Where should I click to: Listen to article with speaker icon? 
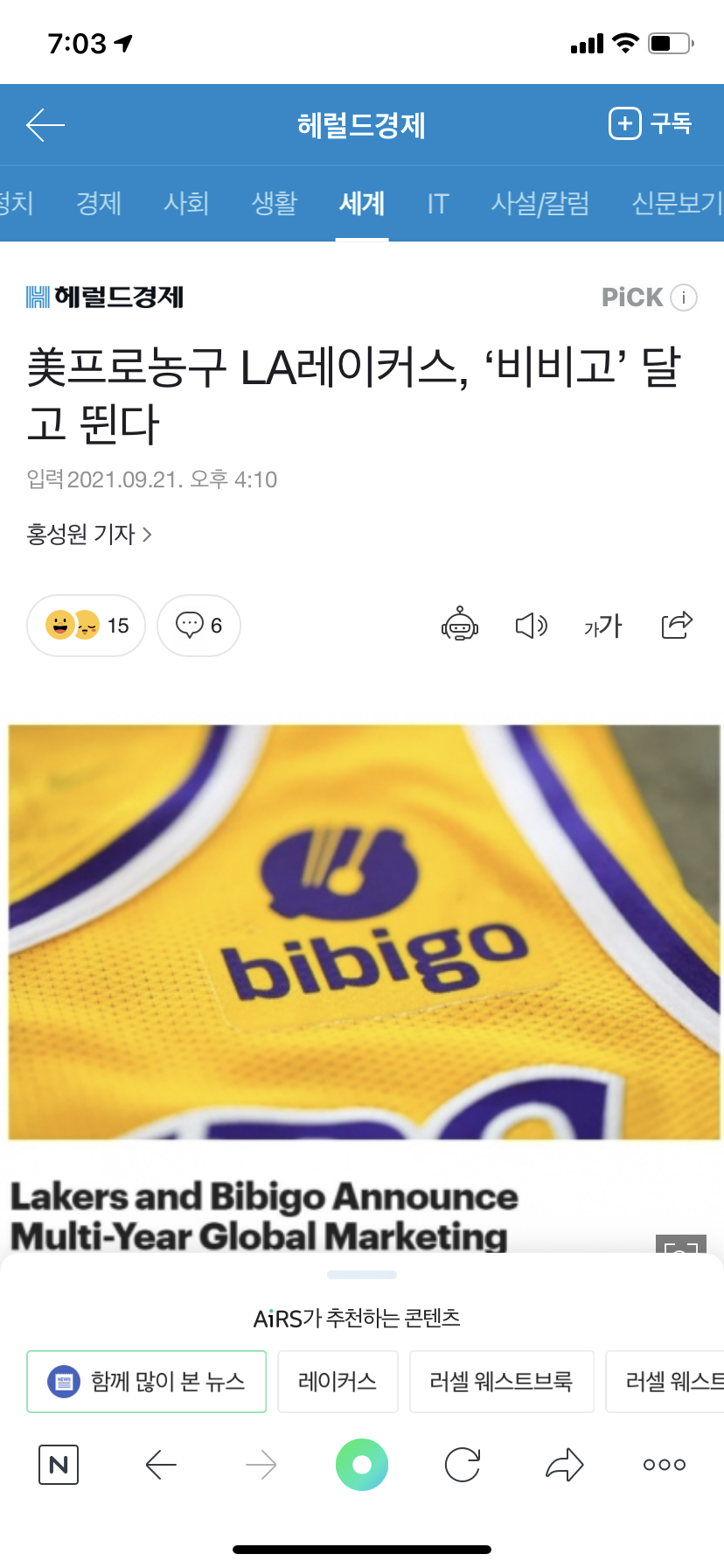coord(531,626)
